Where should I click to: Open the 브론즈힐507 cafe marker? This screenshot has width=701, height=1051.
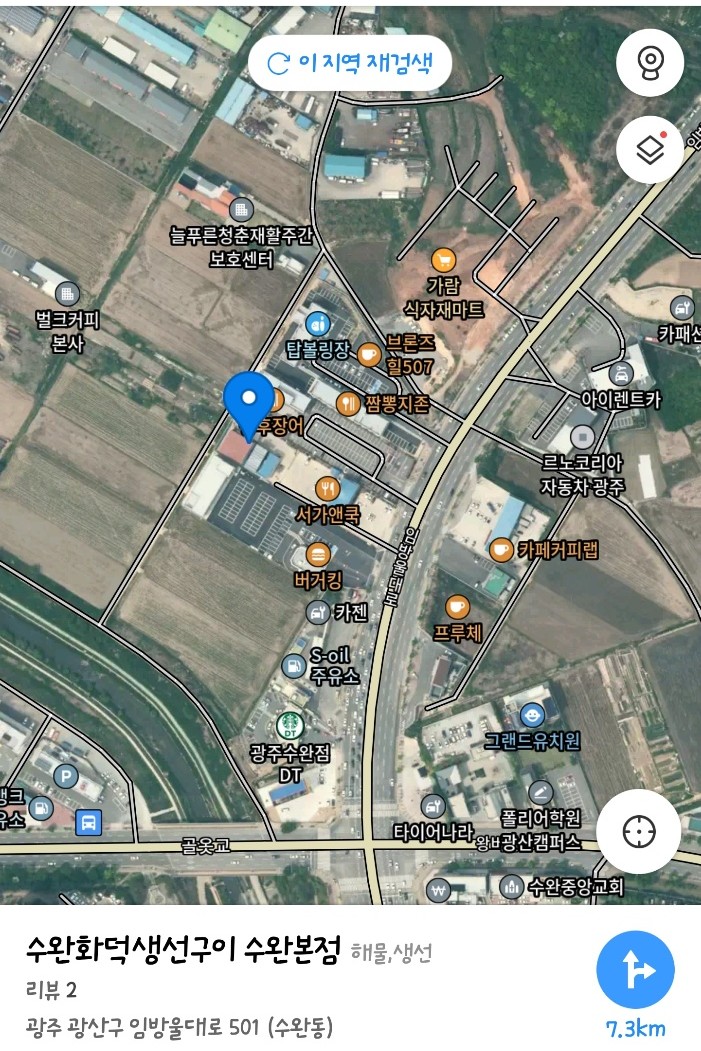(x=369, y=353)
